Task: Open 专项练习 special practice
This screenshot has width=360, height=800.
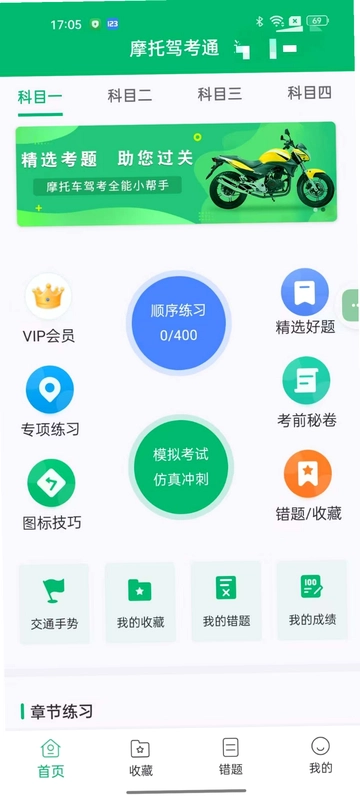Action: [x=50, y=402]
